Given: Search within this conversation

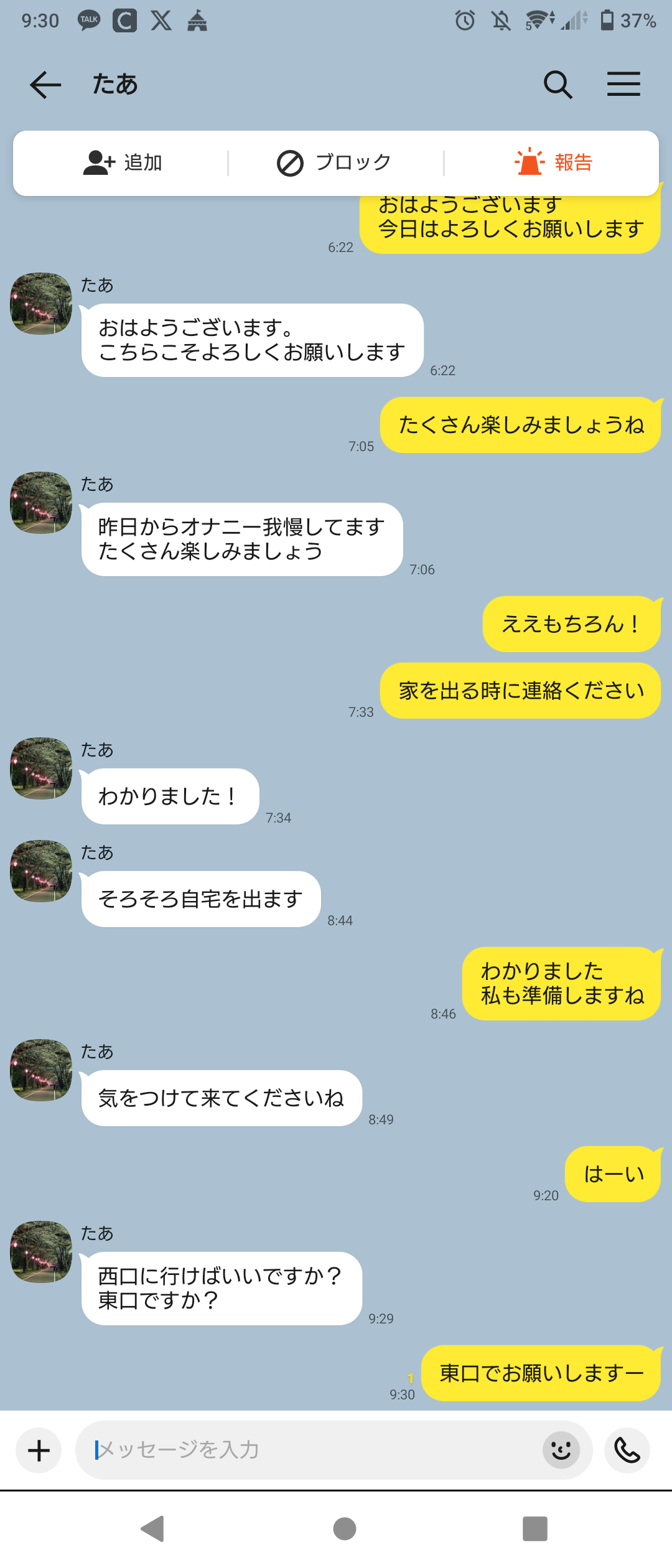Looking at the screenshot, I should [558, 85].
